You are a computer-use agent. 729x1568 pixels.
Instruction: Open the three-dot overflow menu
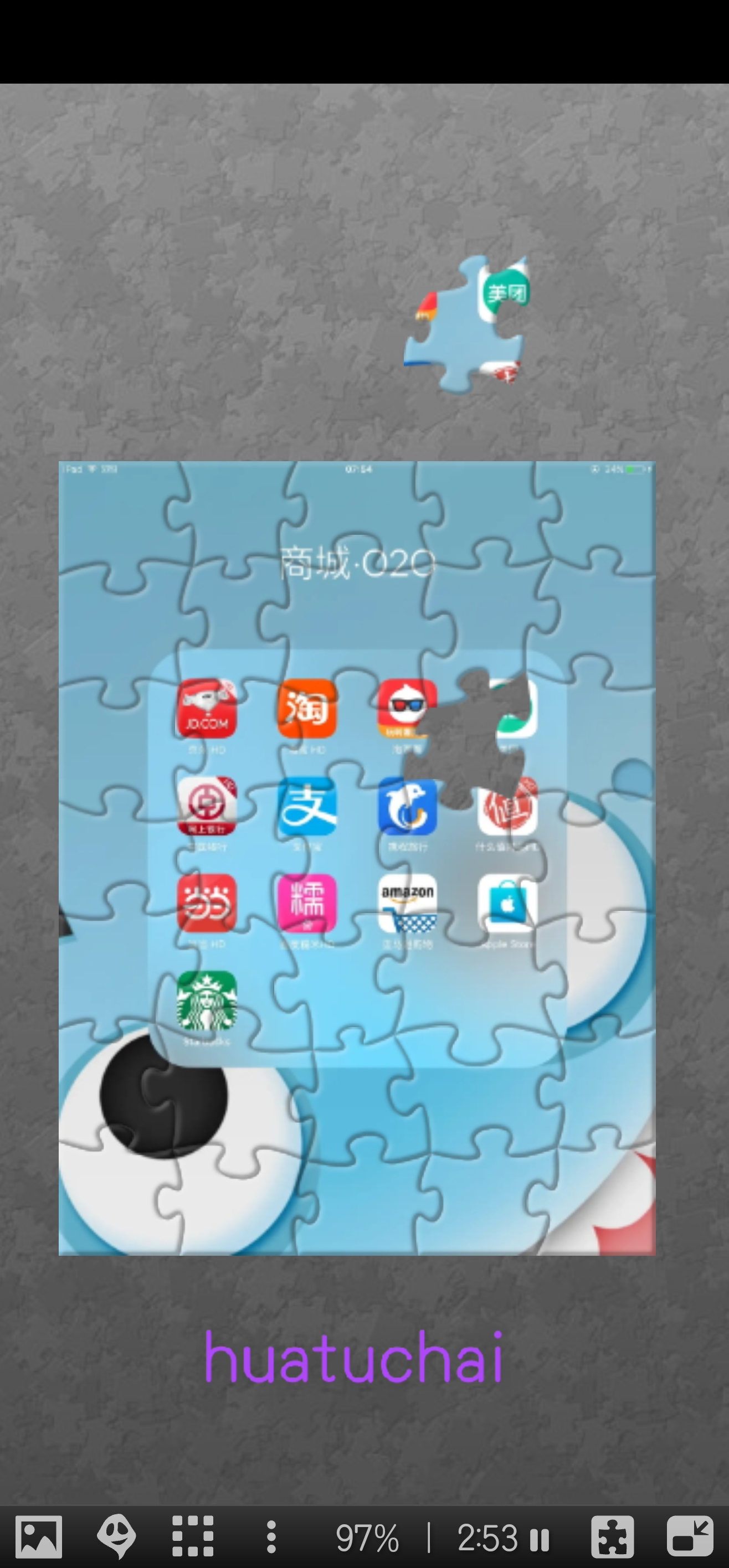point(271,1537)
